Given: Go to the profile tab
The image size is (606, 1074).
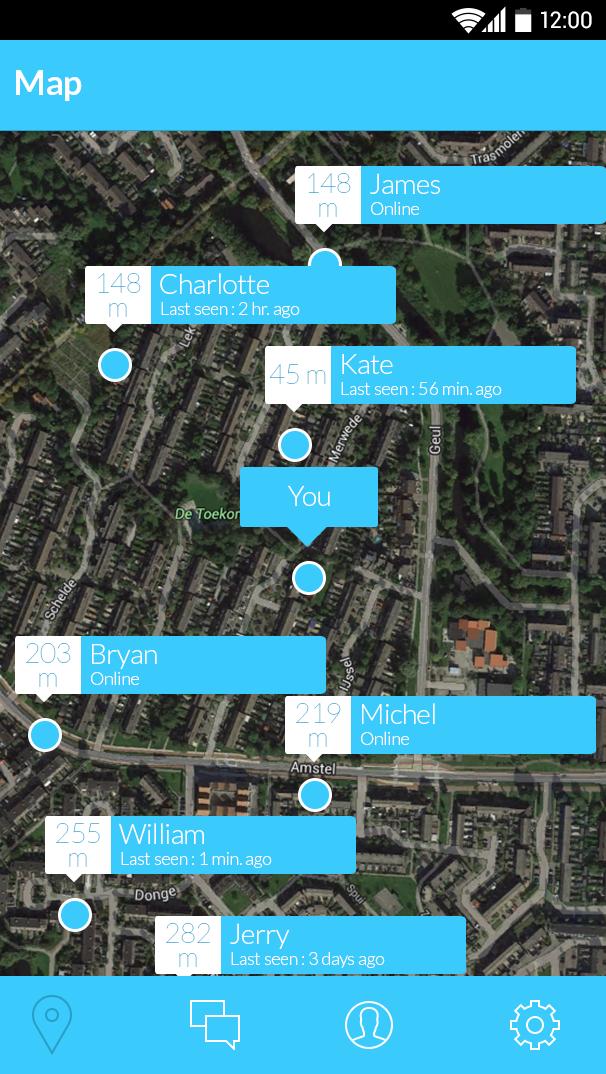Looking at the screenshot, I should pyautogui.click(x=369, y=1024).
